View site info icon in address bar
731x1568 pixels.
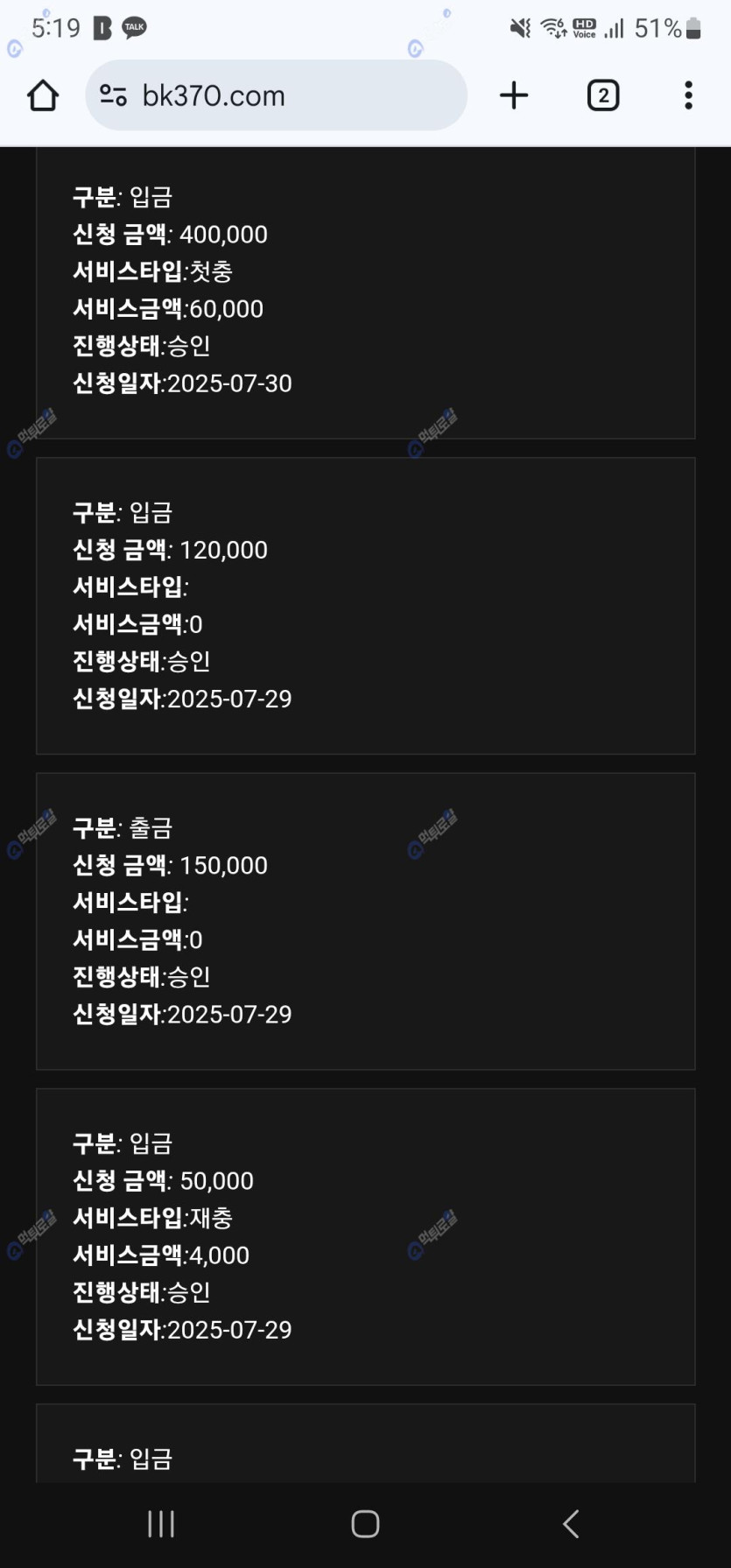click(113, 95)
